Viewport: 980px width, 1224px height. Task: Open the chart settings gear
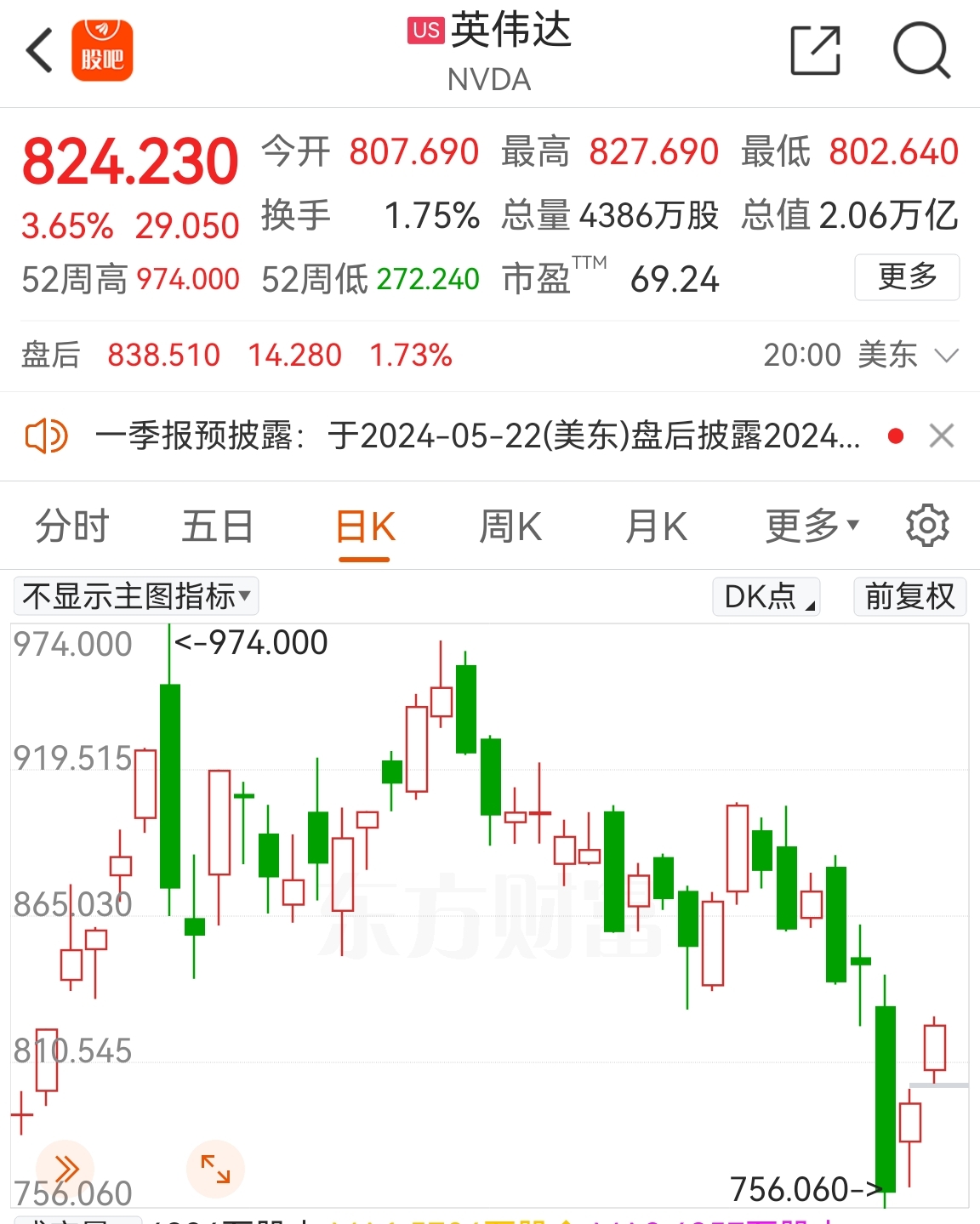(927, 525)
